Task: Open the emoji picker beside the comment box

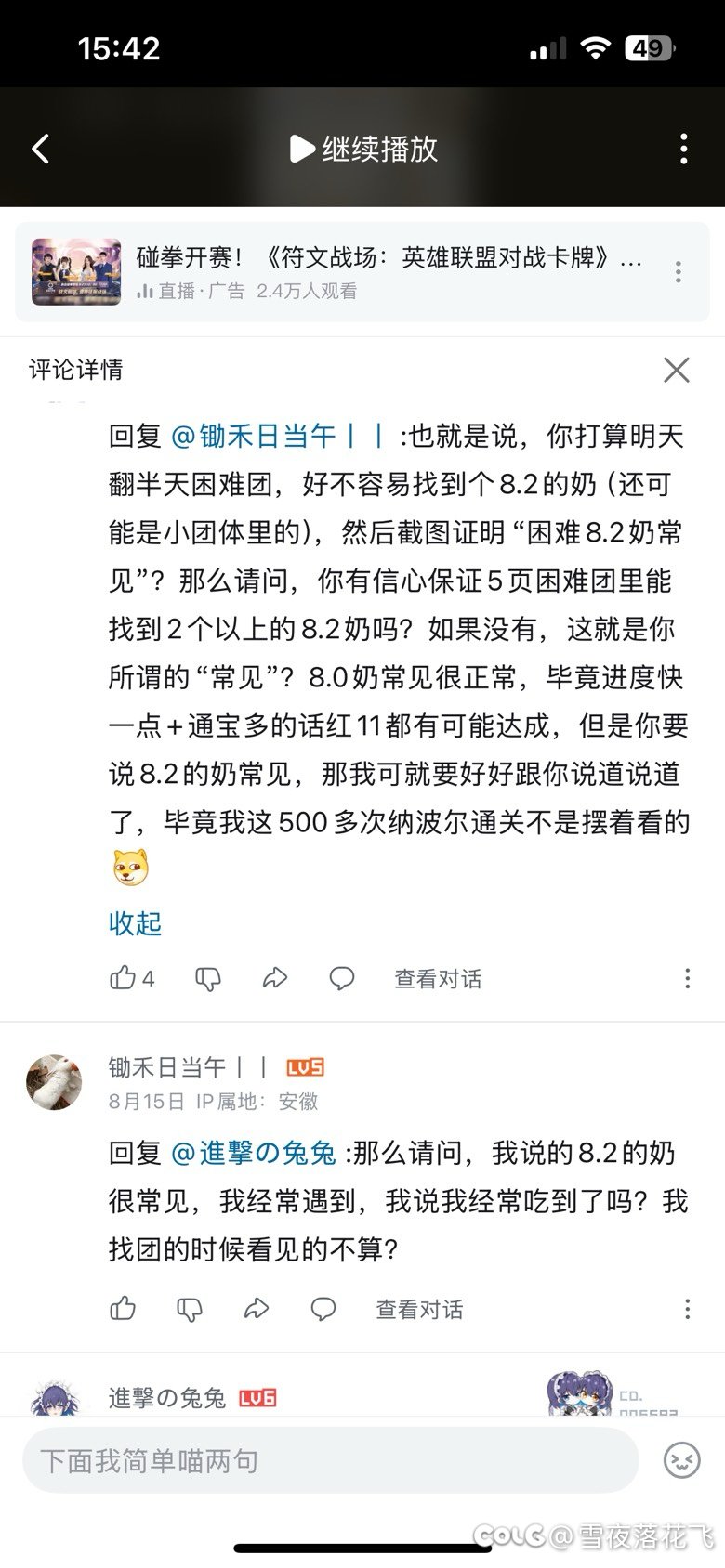Action: [681, 1461]
